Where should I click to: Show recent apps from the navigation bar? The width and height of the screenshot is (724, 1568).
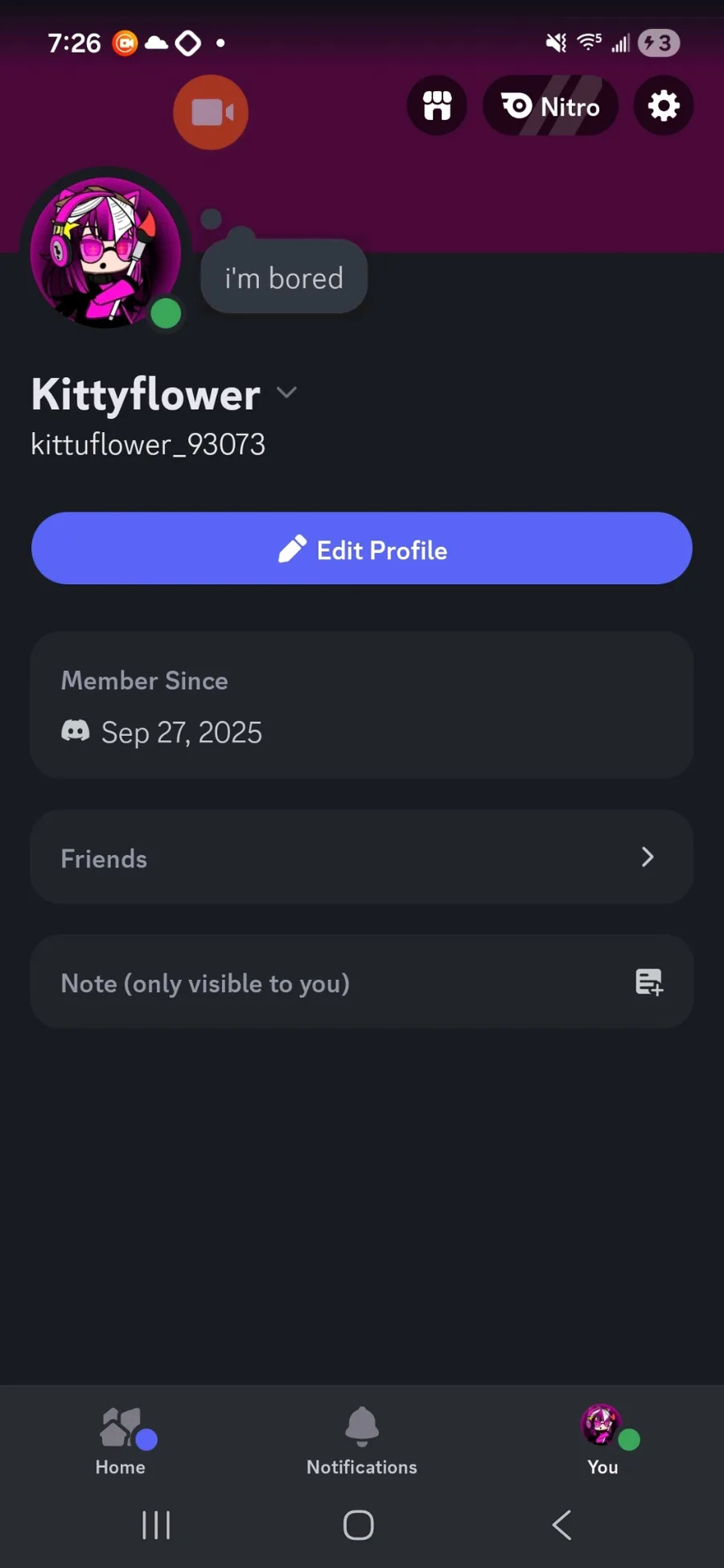tap(156, 1525)
